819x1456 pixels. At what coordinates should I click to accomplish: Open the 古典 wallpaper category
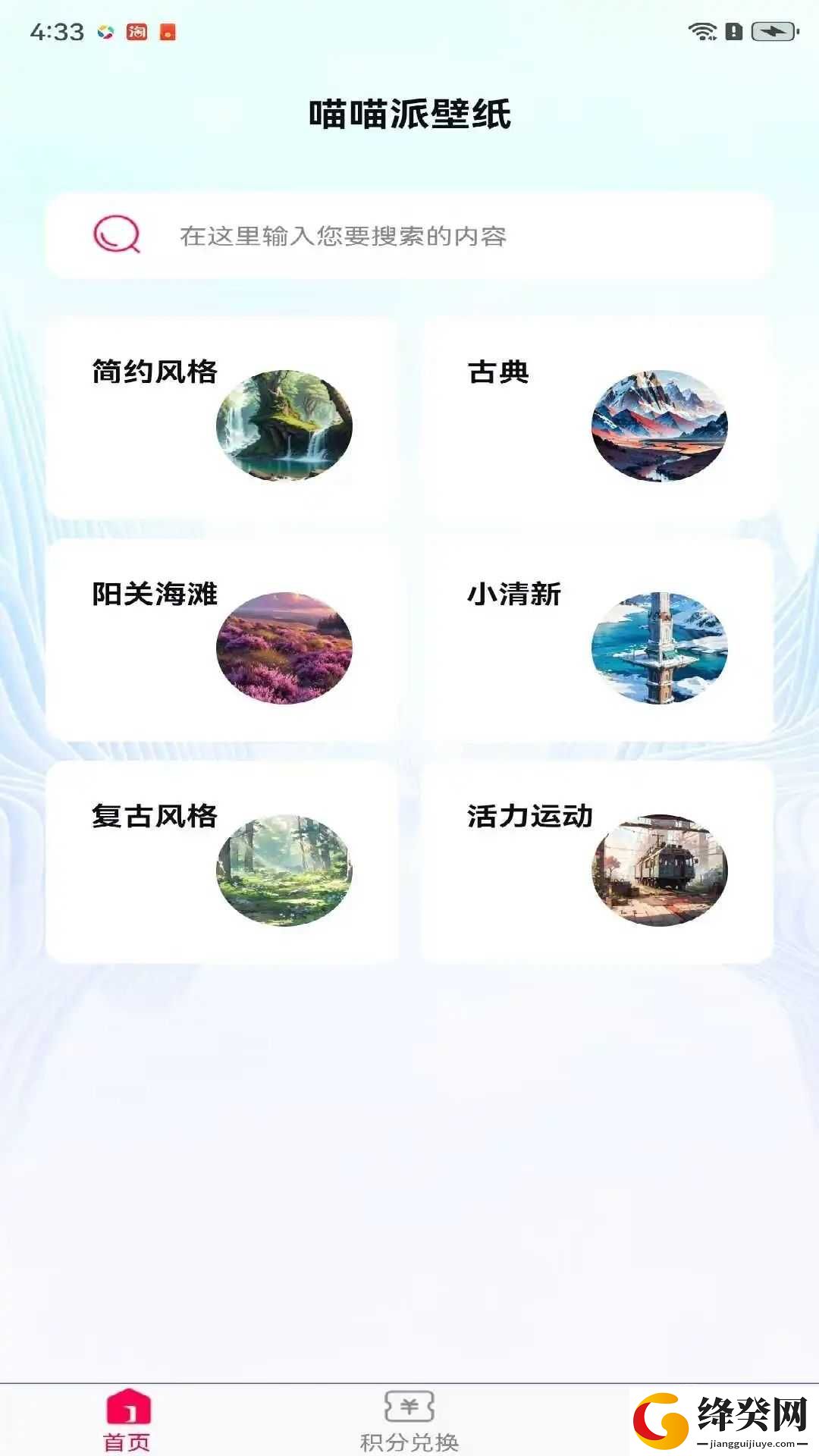[597, 419]
